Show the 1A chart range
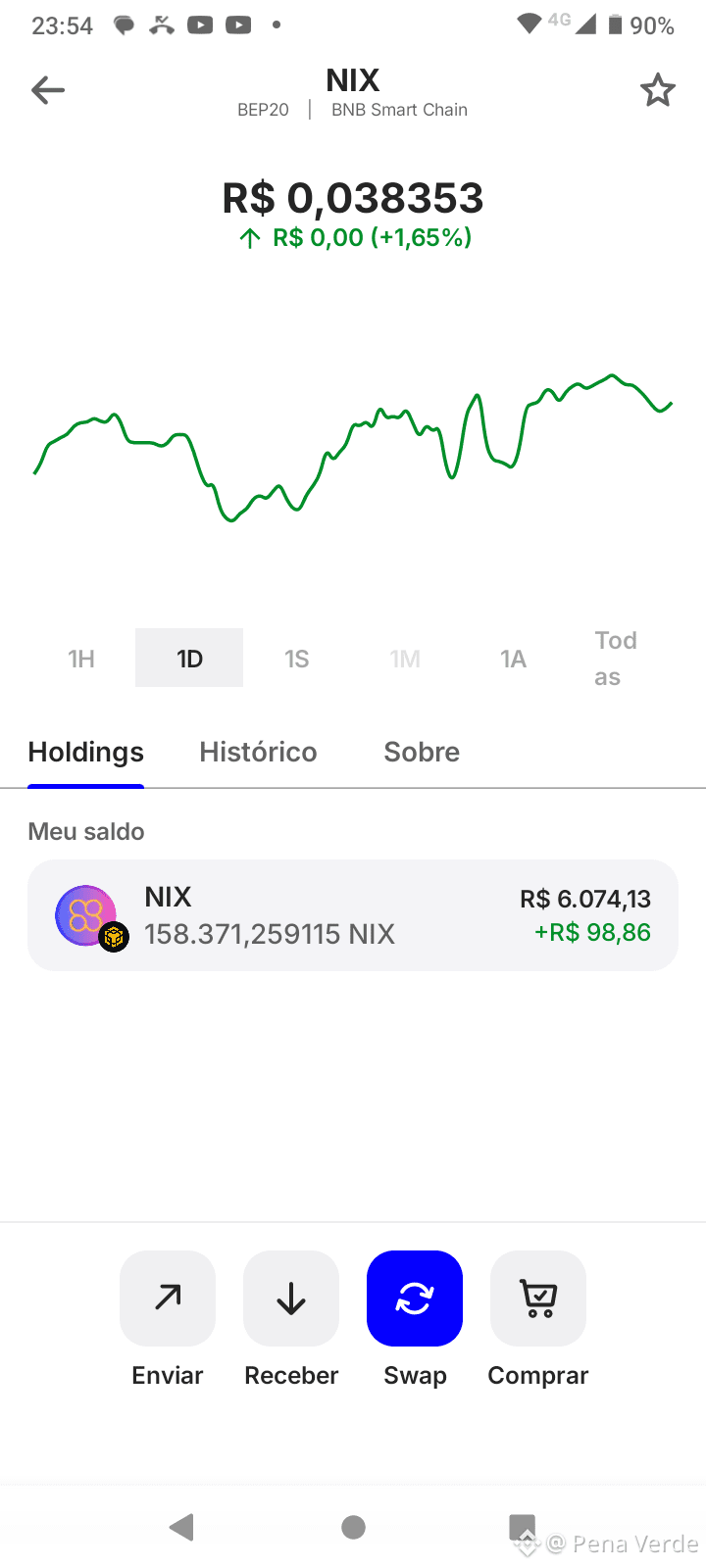This screenshot has width=706, height=1568. click(513, 659)
